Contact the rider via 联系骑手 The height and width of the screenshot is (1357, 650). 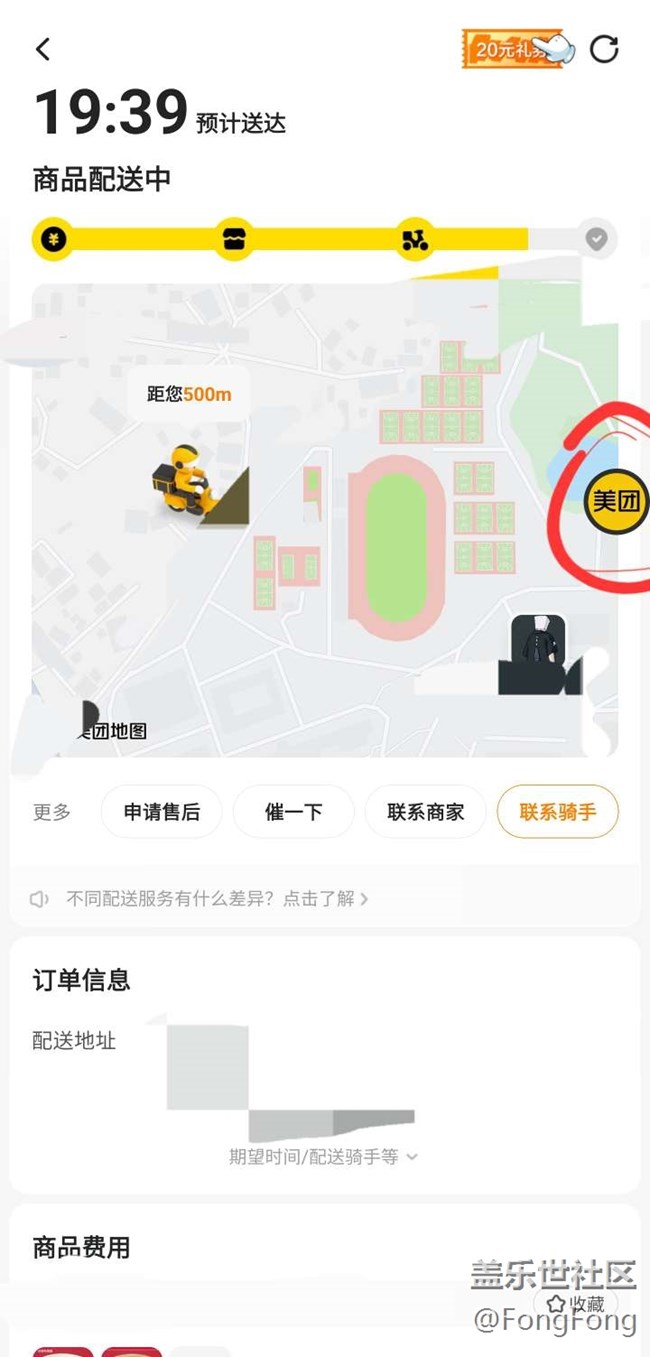[x=557, y=811]
